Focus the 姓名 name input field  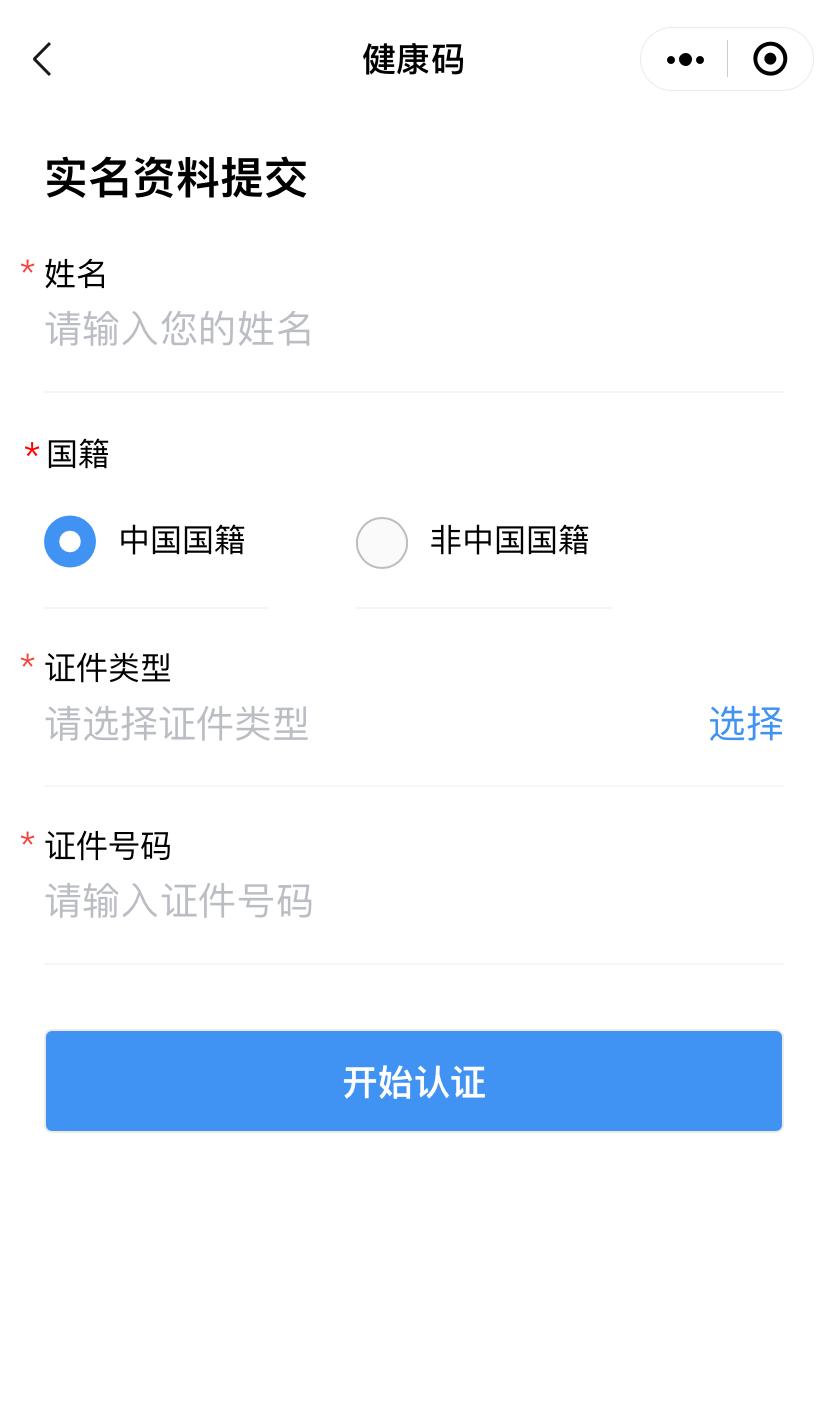point(300,330)
